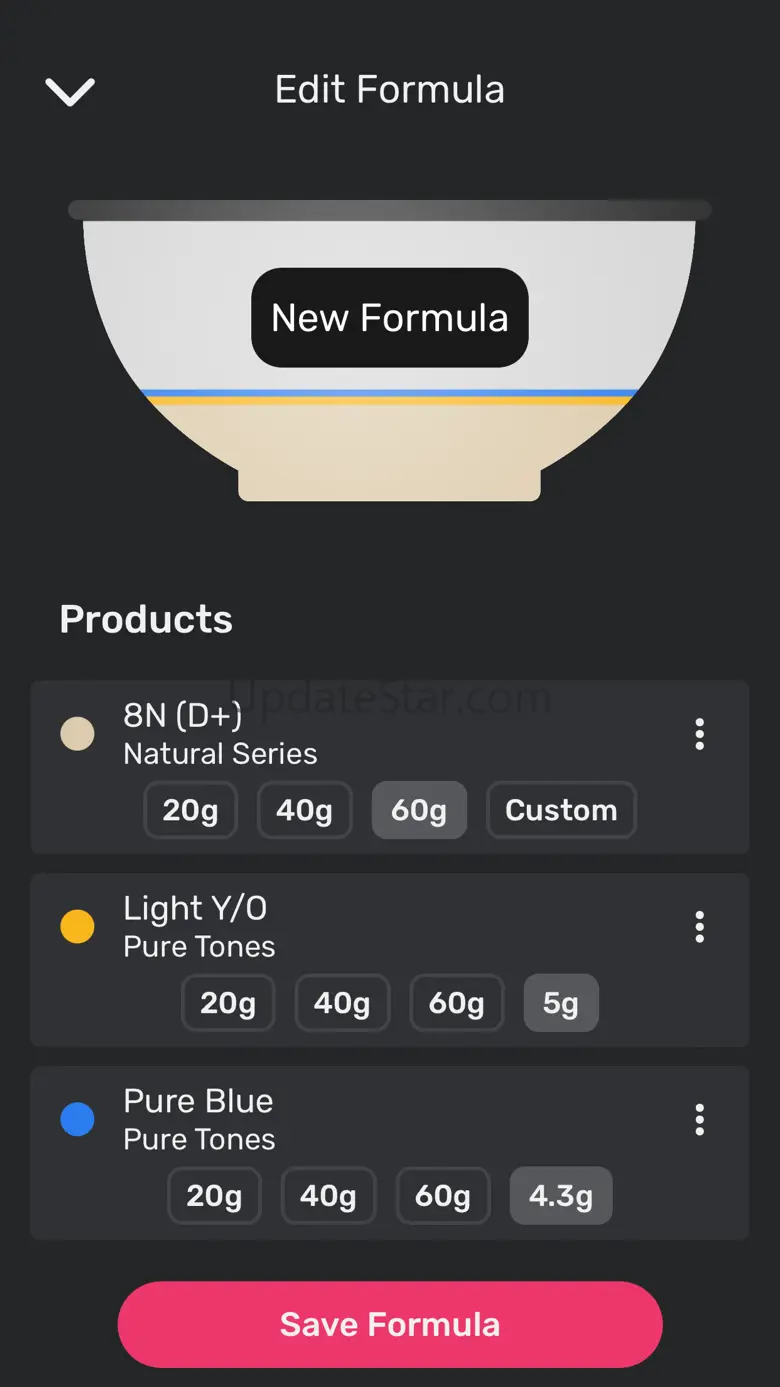Collapse the Edit Formula screen with the down chevron

click(x=70, y=91)
